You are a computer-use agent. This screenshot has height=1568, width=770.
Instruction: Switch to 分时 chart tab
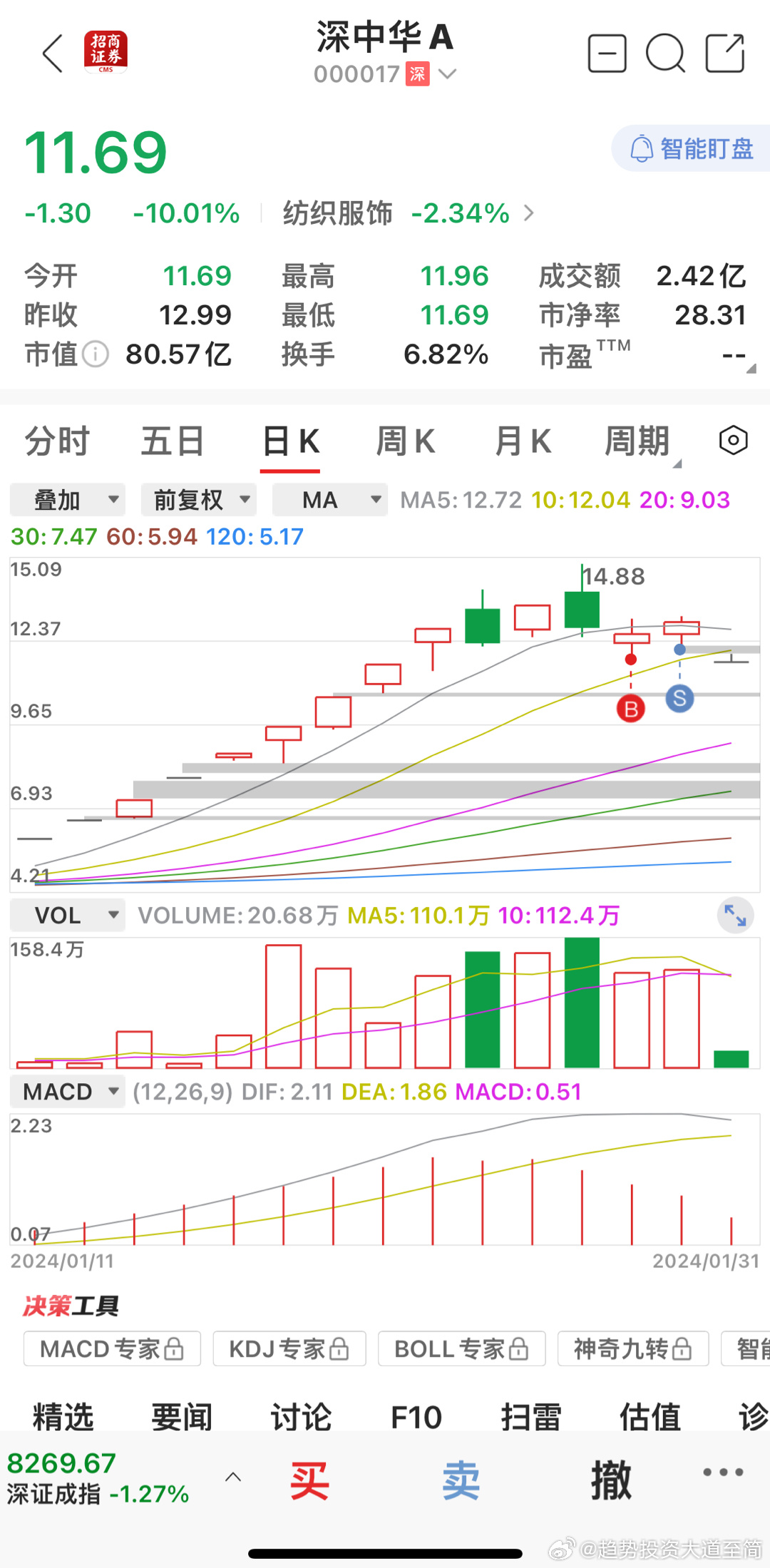(57, 441)
